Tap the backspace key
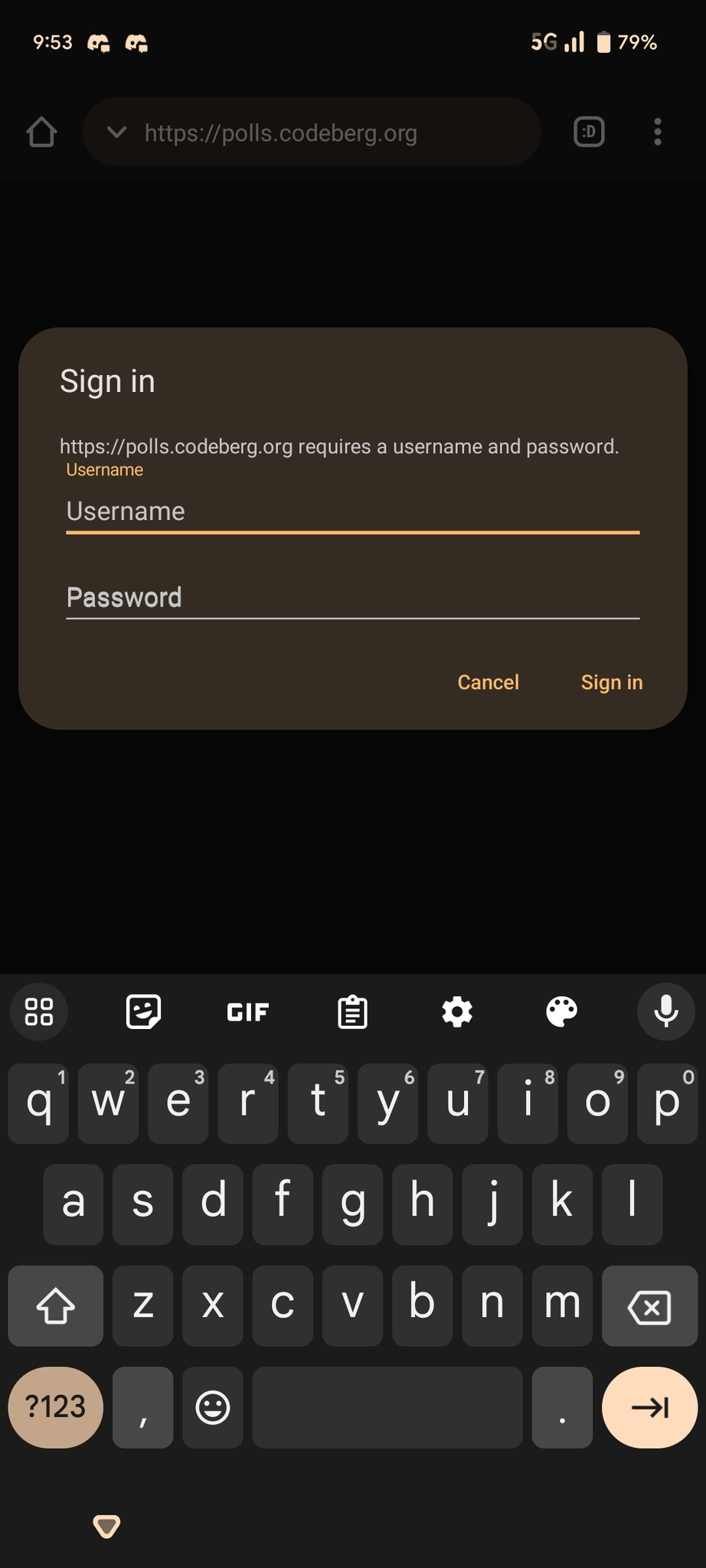 pos(649,1306)
